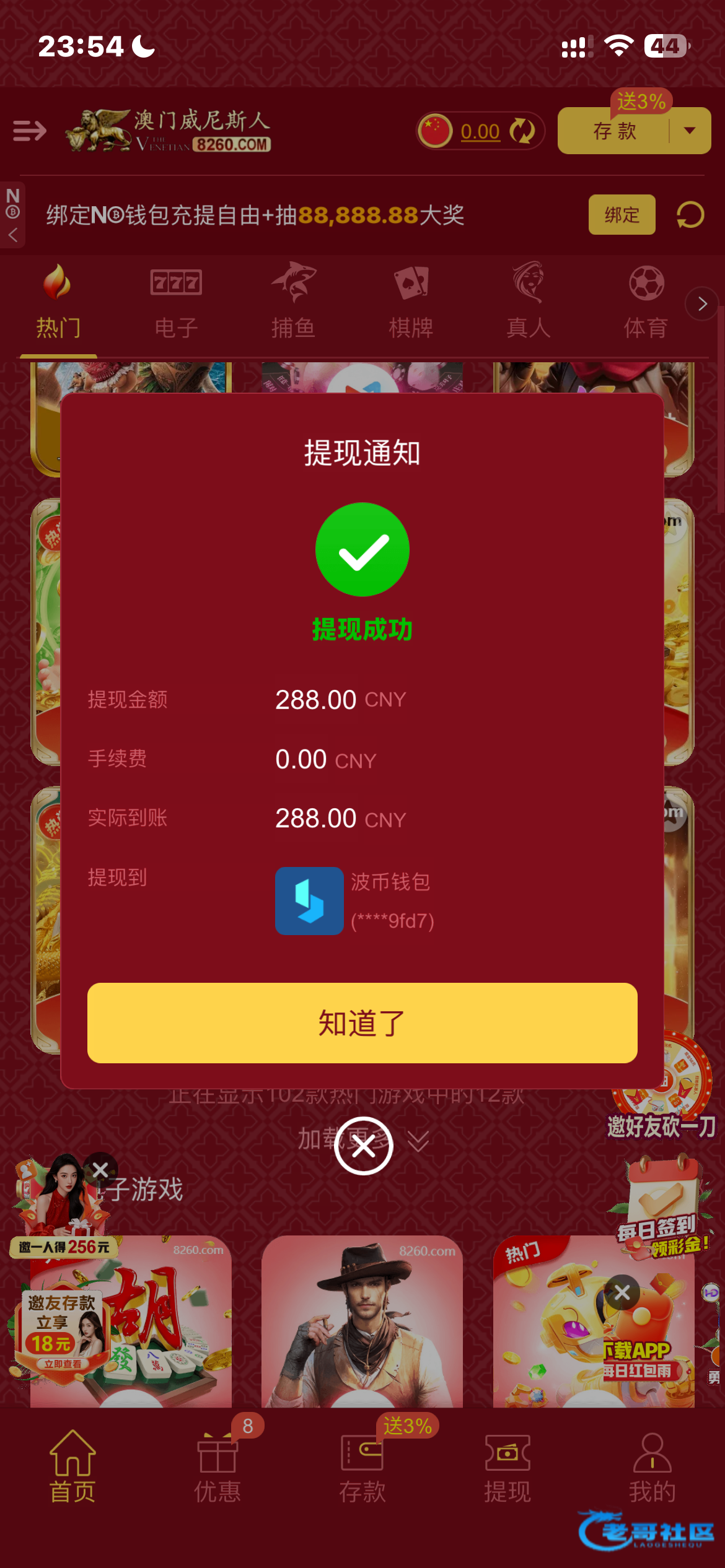Expand the deposit dropdown arrow
Screen dimensions: 725x1568
pos(690,131)
